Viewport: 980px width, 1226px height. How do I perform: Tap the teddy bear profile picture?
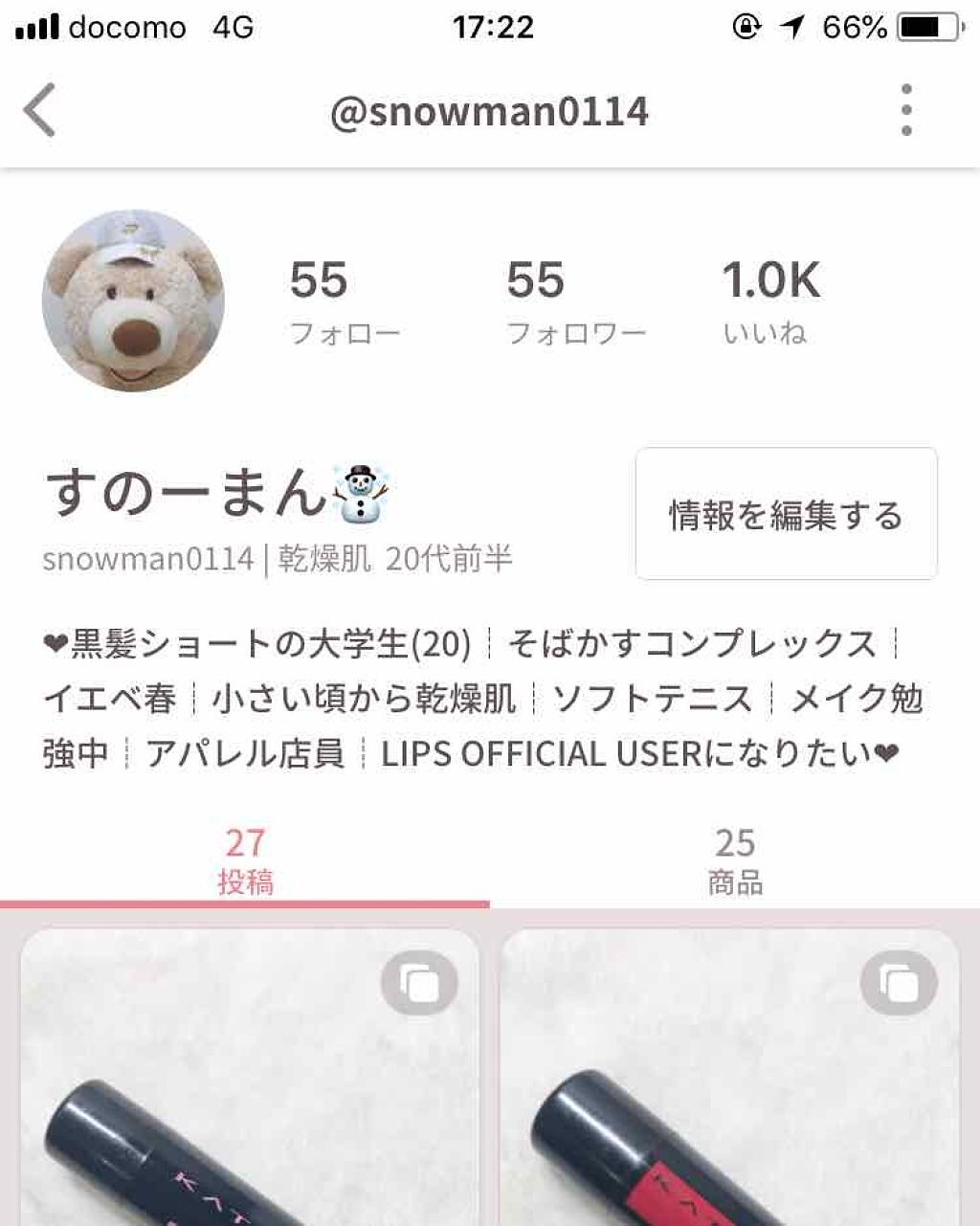[x=133, y=300]
